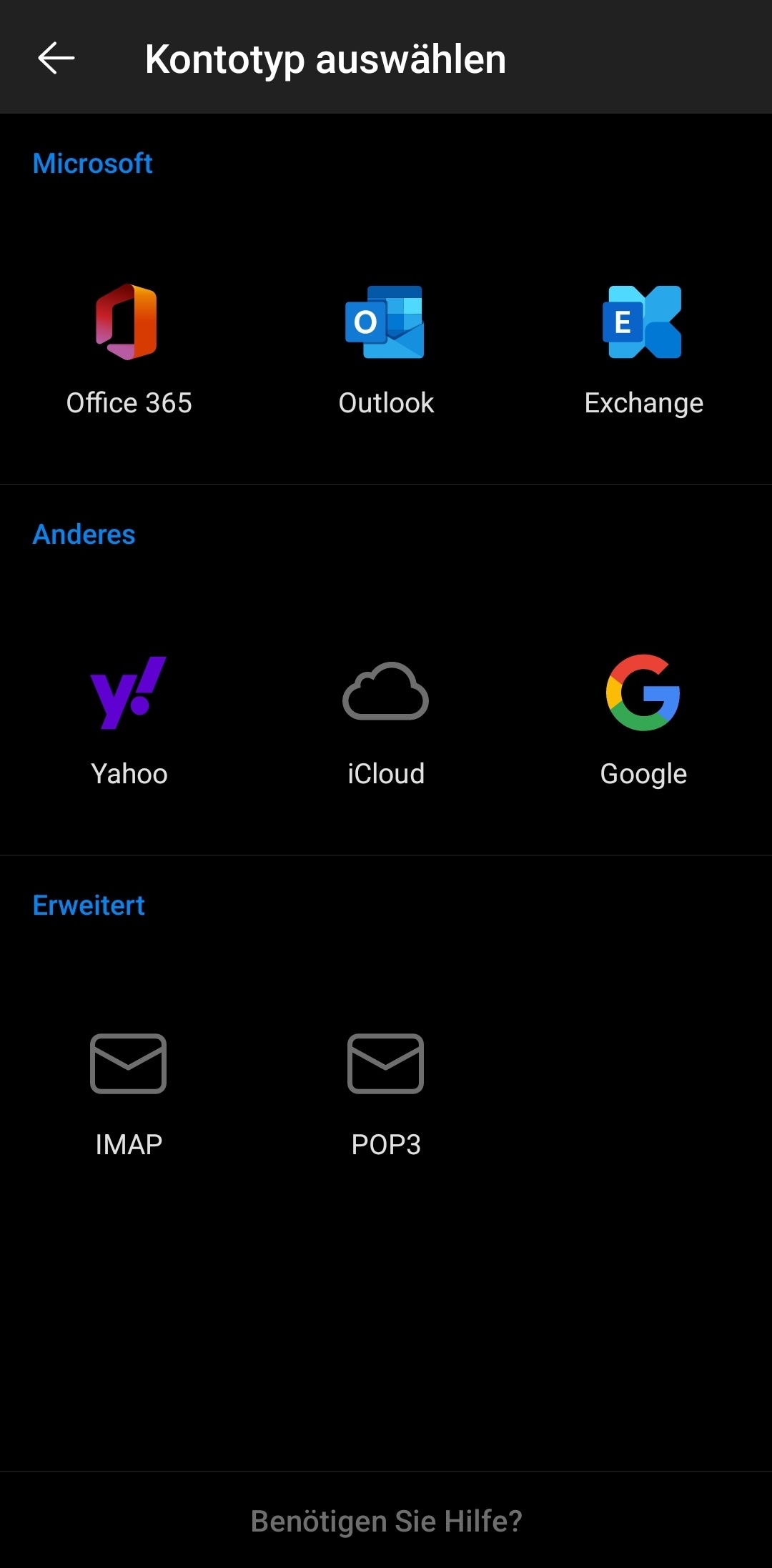Screen dimensions: 772x1568
Task: Choose Google as account type
Action: (x=643, y=720)
